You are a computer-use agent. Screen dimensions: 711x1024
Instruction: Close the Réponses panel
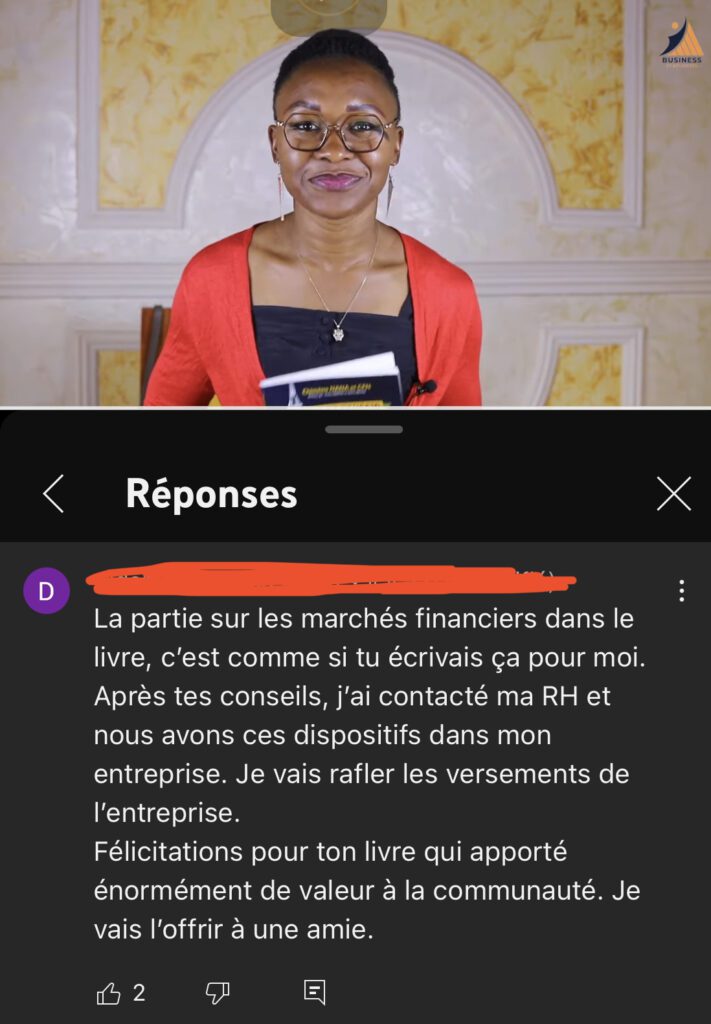[x=673, y=494]
